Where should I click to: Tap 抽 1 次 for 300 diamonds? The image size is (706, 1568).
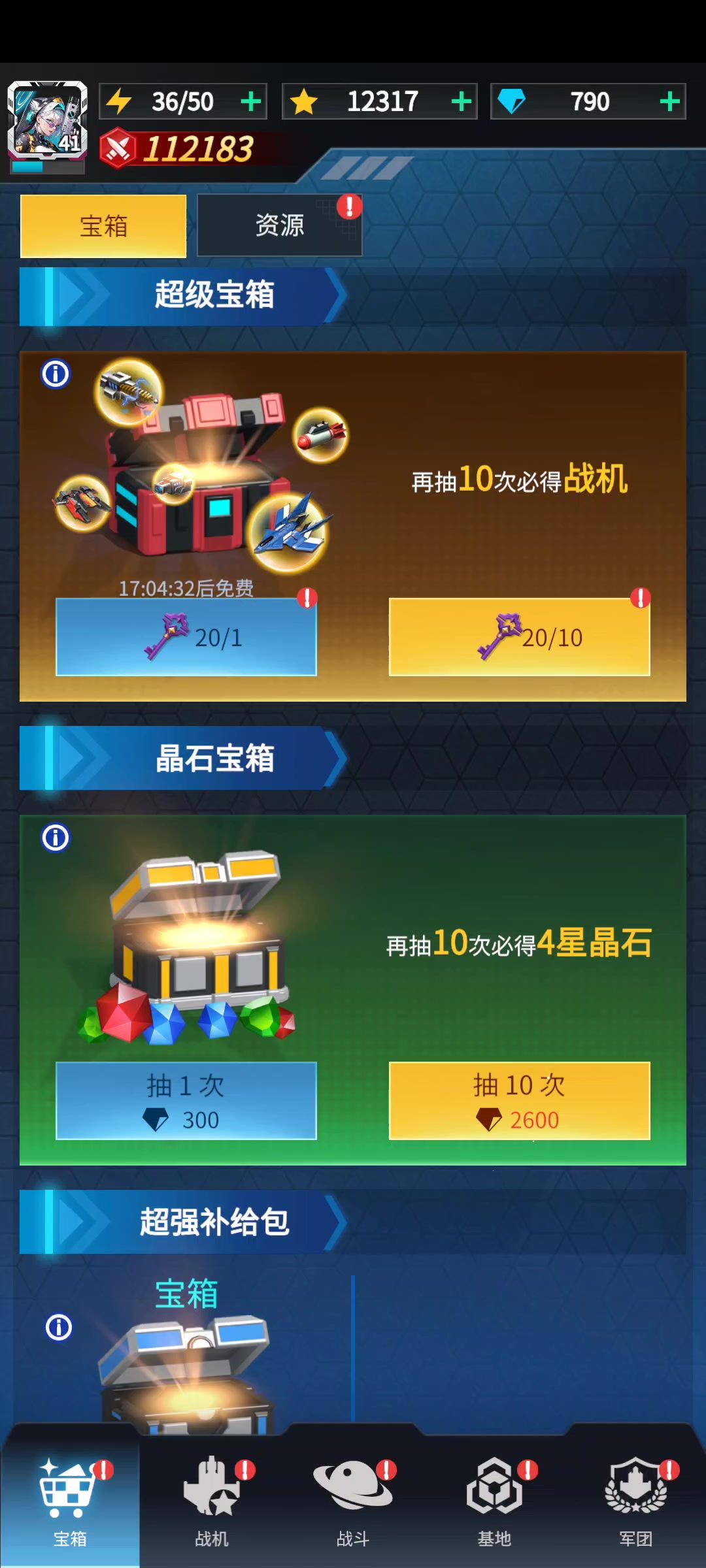[x=186, y=1101]
